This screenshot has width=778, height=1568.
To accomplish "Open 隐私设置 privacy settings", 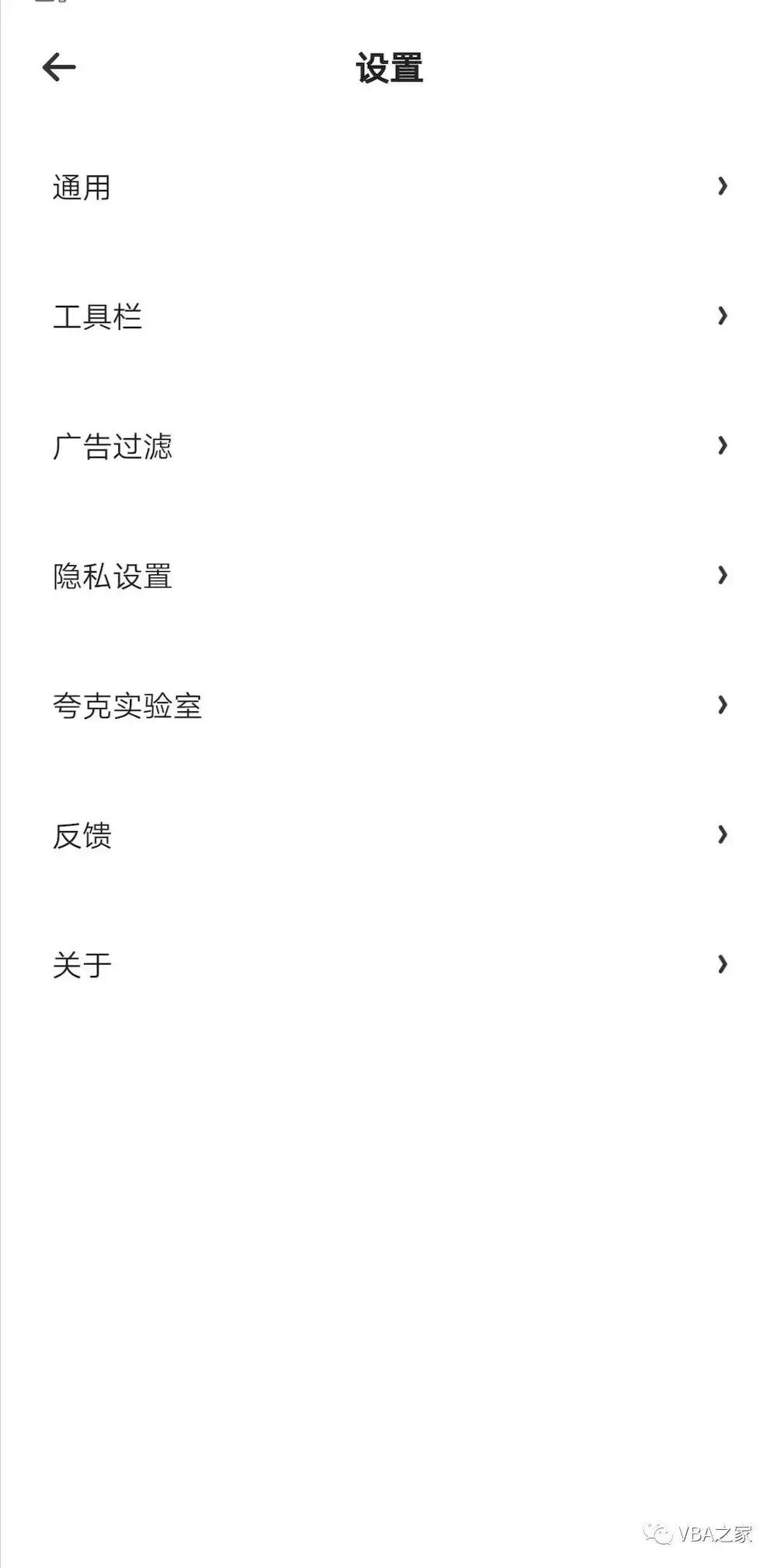I will tap(112, 577).
